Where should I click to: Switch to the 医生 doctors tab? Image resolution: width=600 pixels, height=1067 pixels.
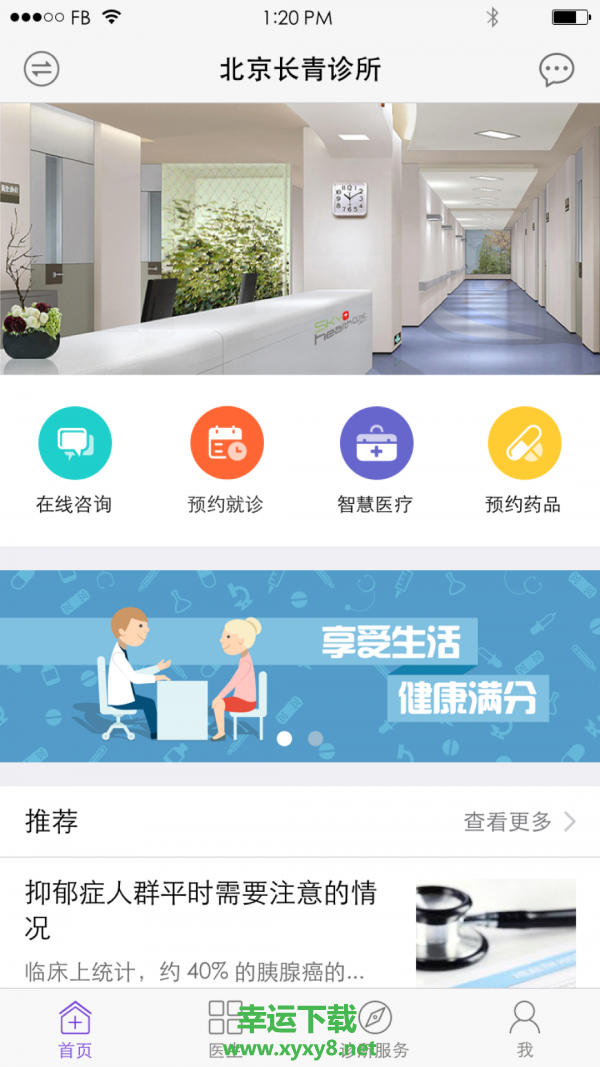pos(225,1028)
